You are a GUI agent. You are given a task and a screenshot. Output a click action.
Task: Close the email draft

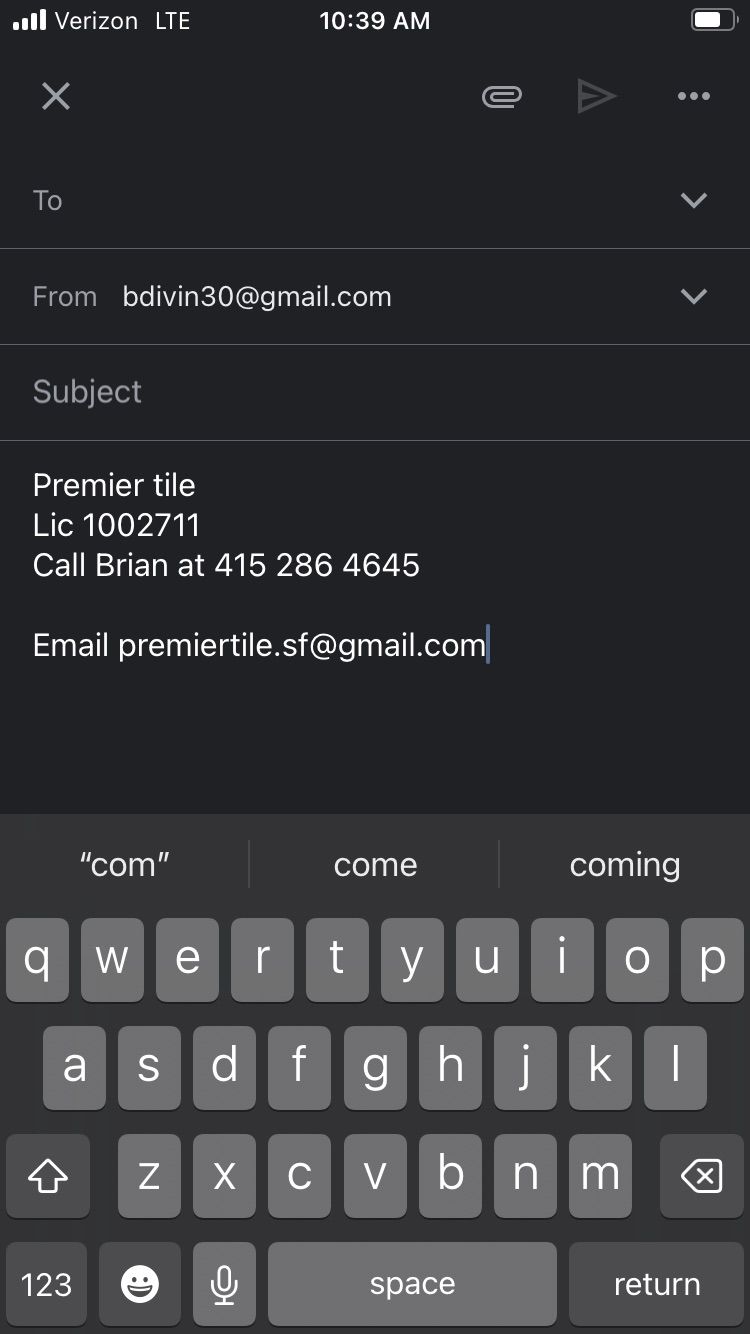click(56, 96)
